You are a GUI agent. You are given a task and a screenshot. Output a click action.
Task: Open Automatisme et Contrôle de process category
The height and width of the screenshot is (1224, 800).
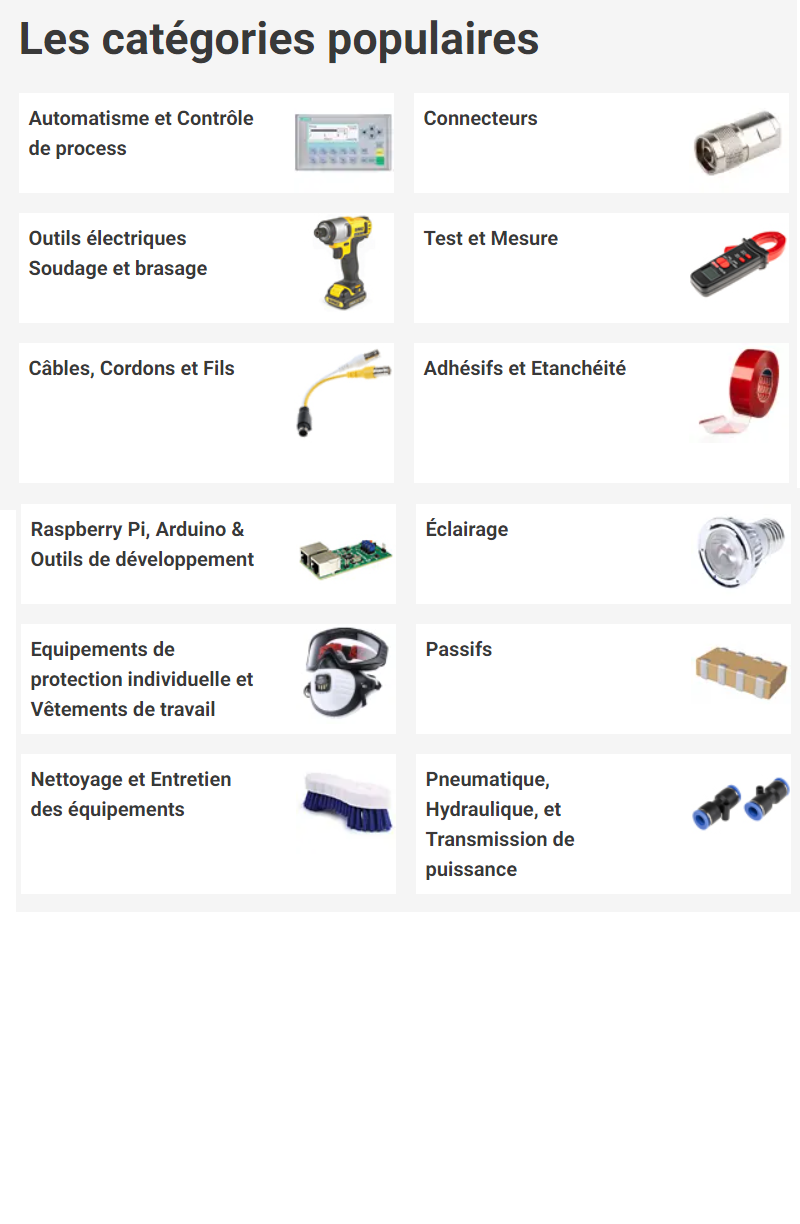(141, 133)
